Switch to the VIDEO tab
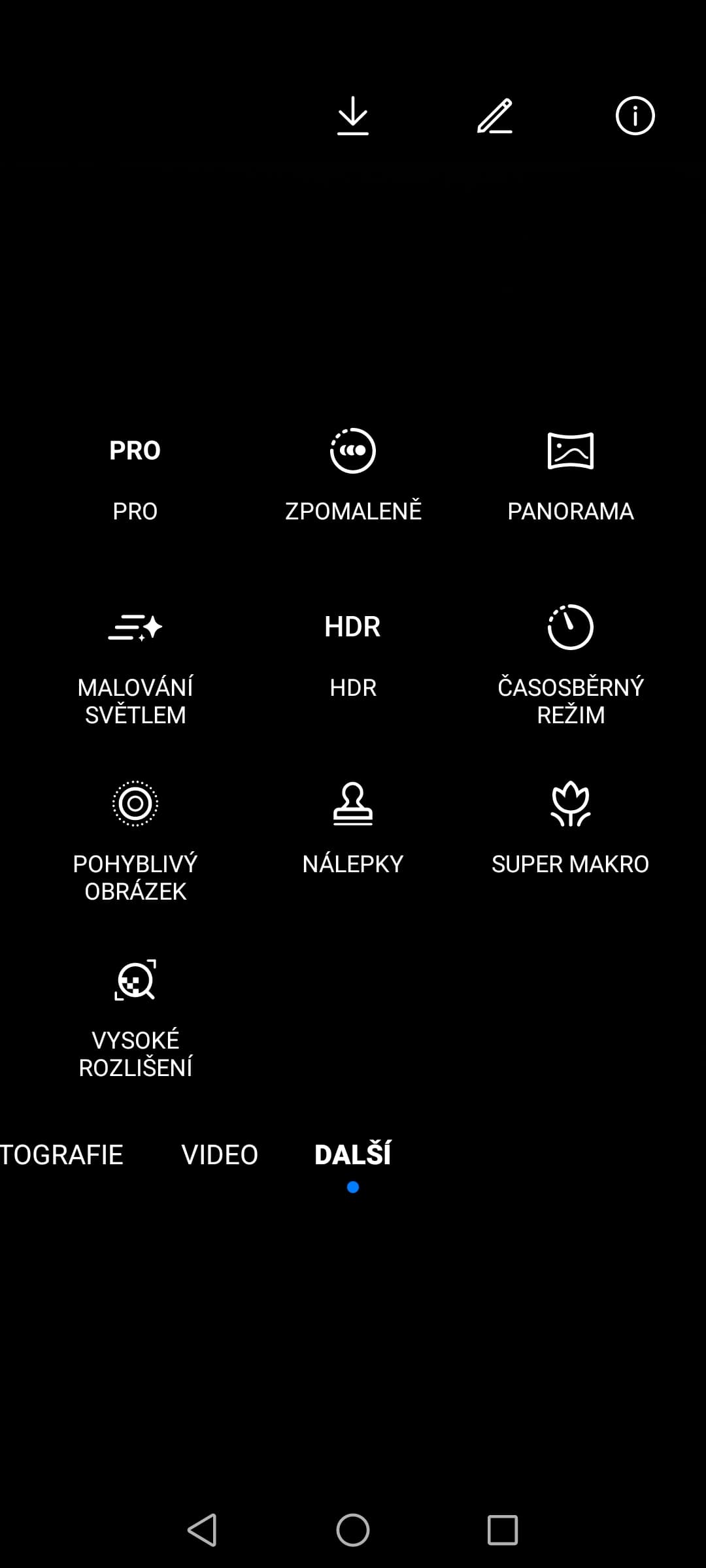Screen dimensions: 706x1568 tap(219, 1154)
